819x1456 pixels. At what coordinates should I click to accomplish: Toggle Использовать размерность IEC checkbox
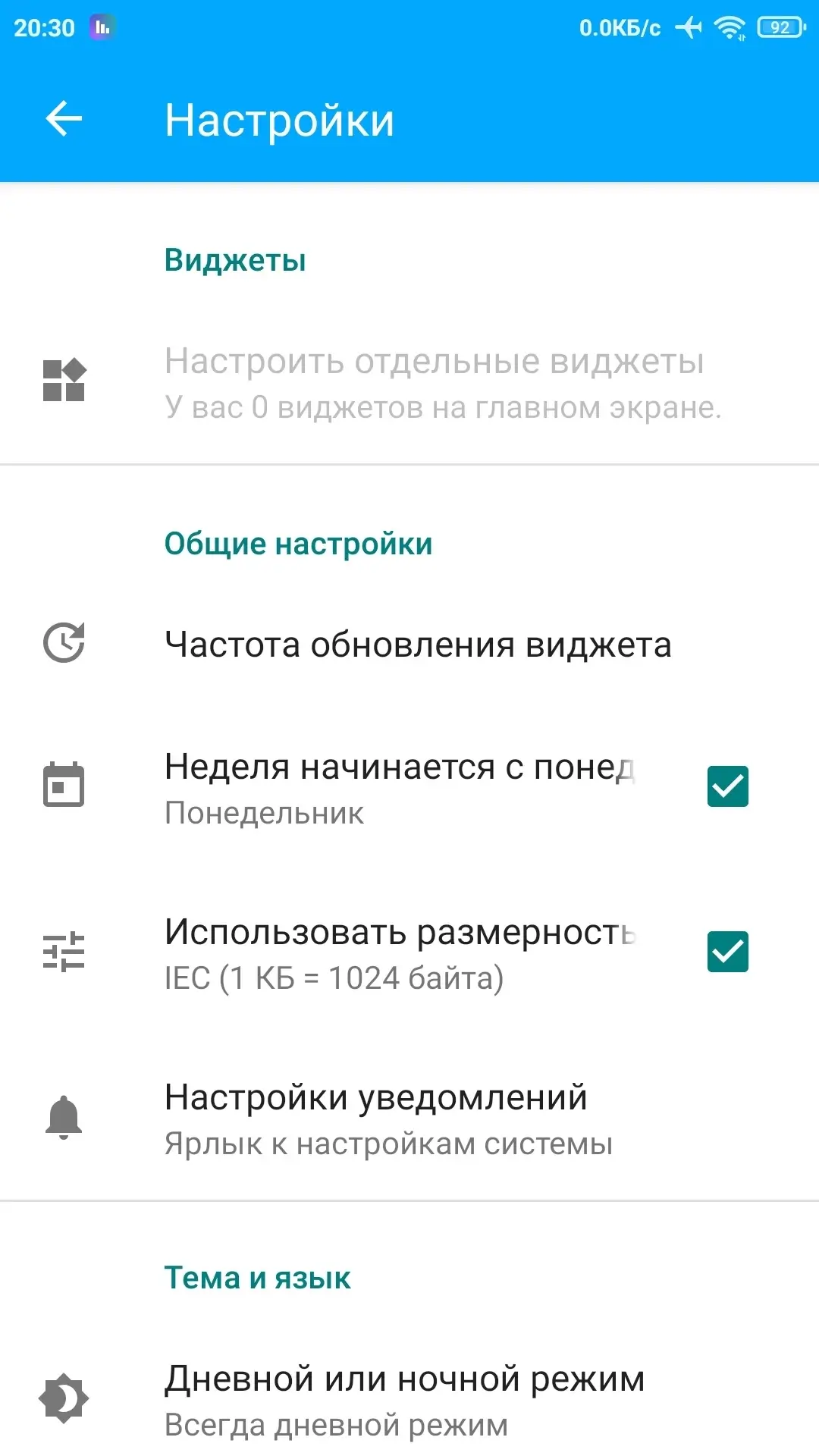pyautogui.click(x=727, y=952)
